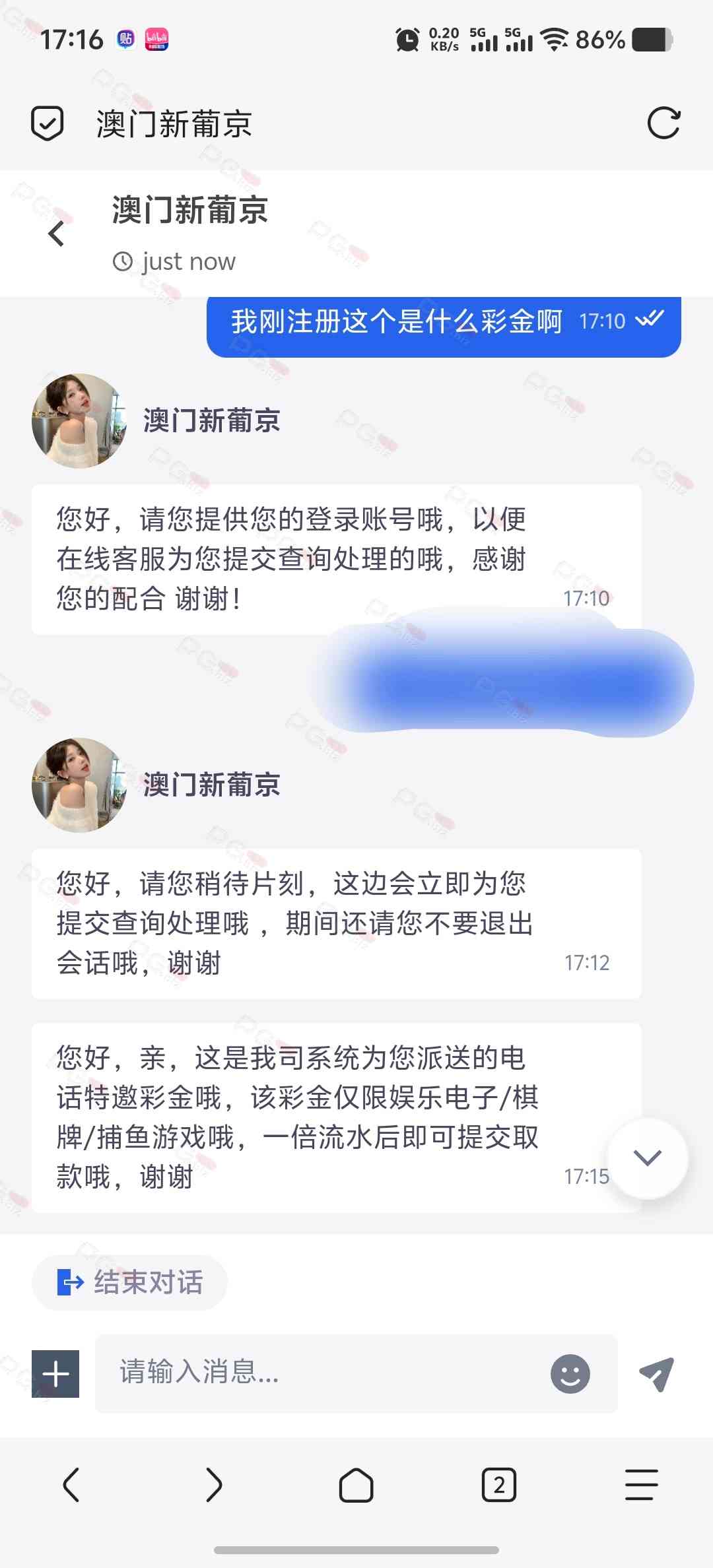Open the browser hamburger menu
The image size is (713, 1568).
642,1485
